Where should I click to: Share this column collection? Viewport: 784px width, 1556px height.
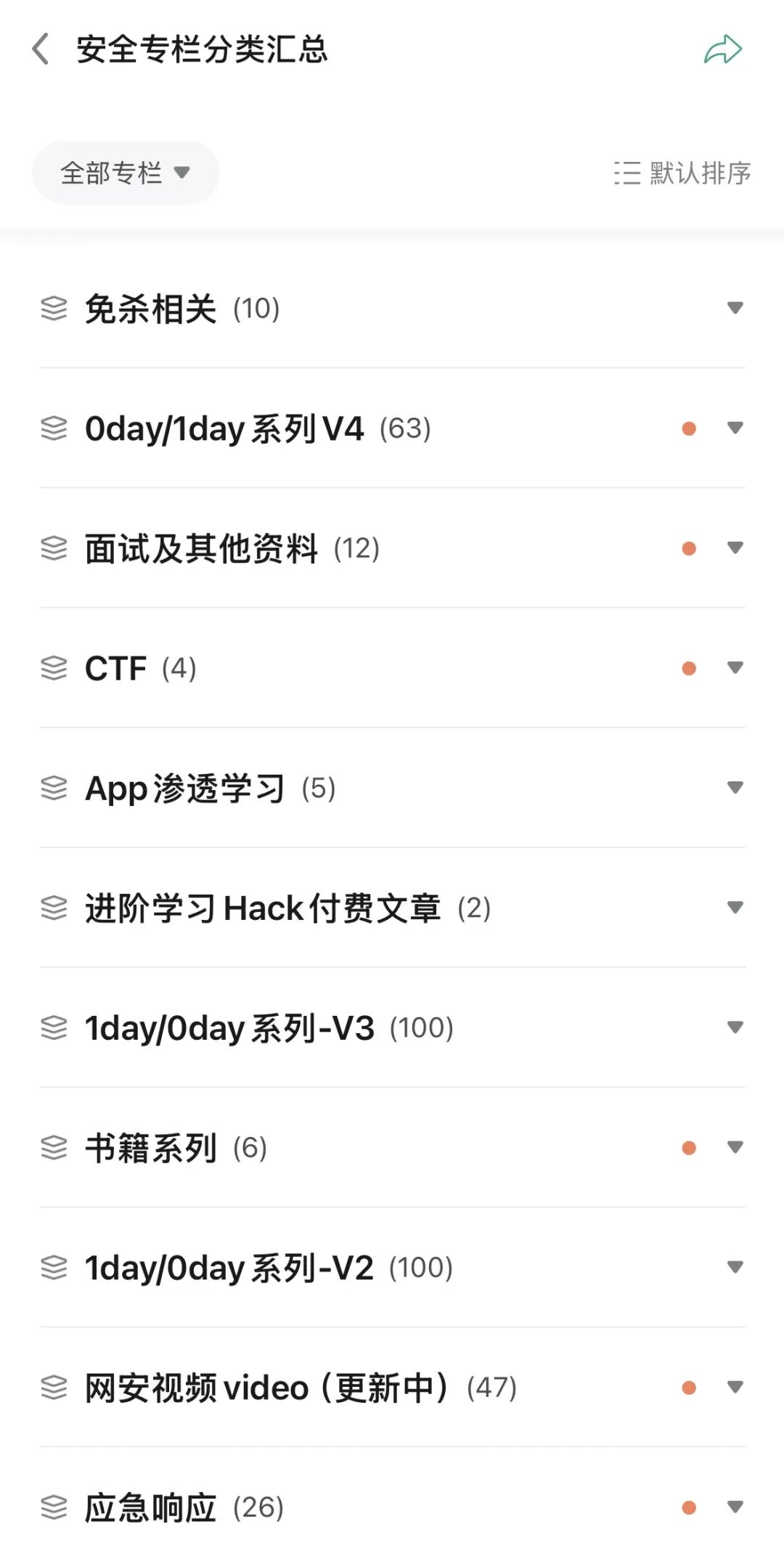point(722,49)
